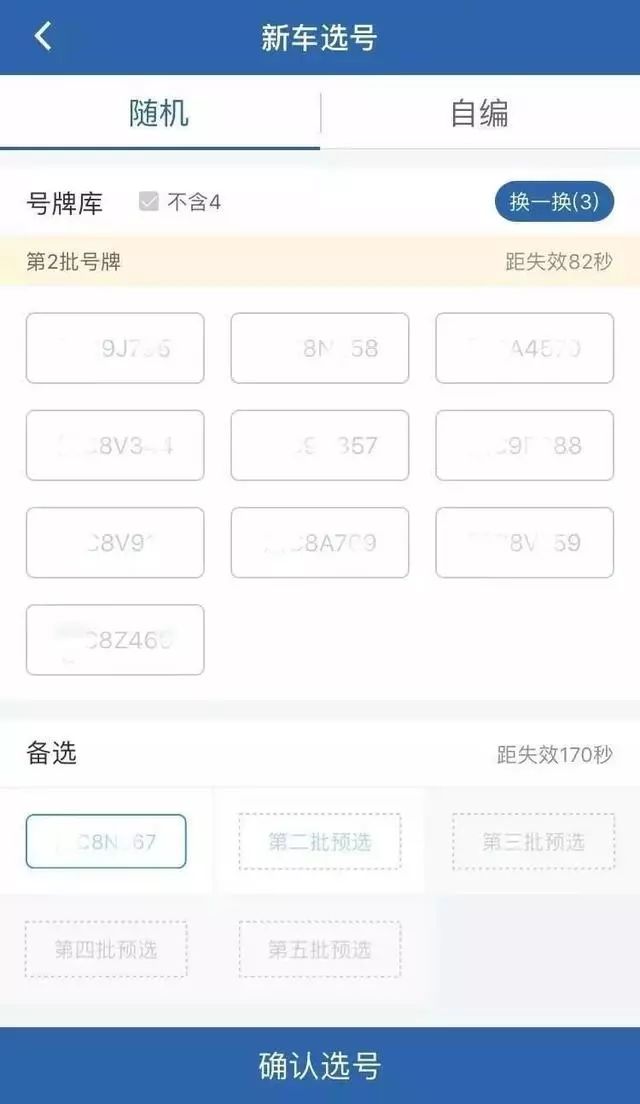640x1104 pixels.
Task: Go back from 新车选号 screen
Action: [x=43, y=37]
